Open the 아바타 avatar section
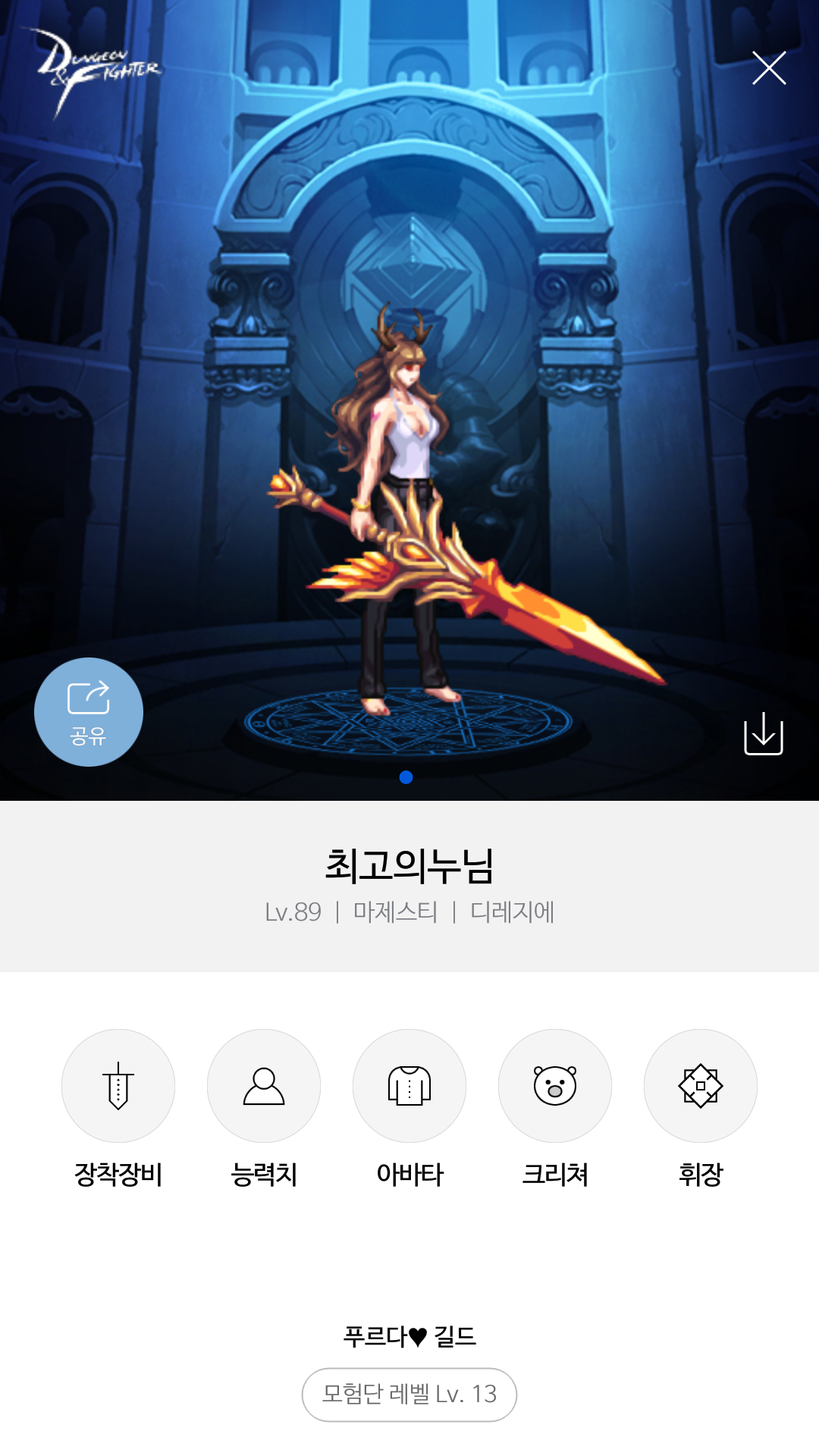Viewport: 819px width, 1456px height. coord(409,1086)
